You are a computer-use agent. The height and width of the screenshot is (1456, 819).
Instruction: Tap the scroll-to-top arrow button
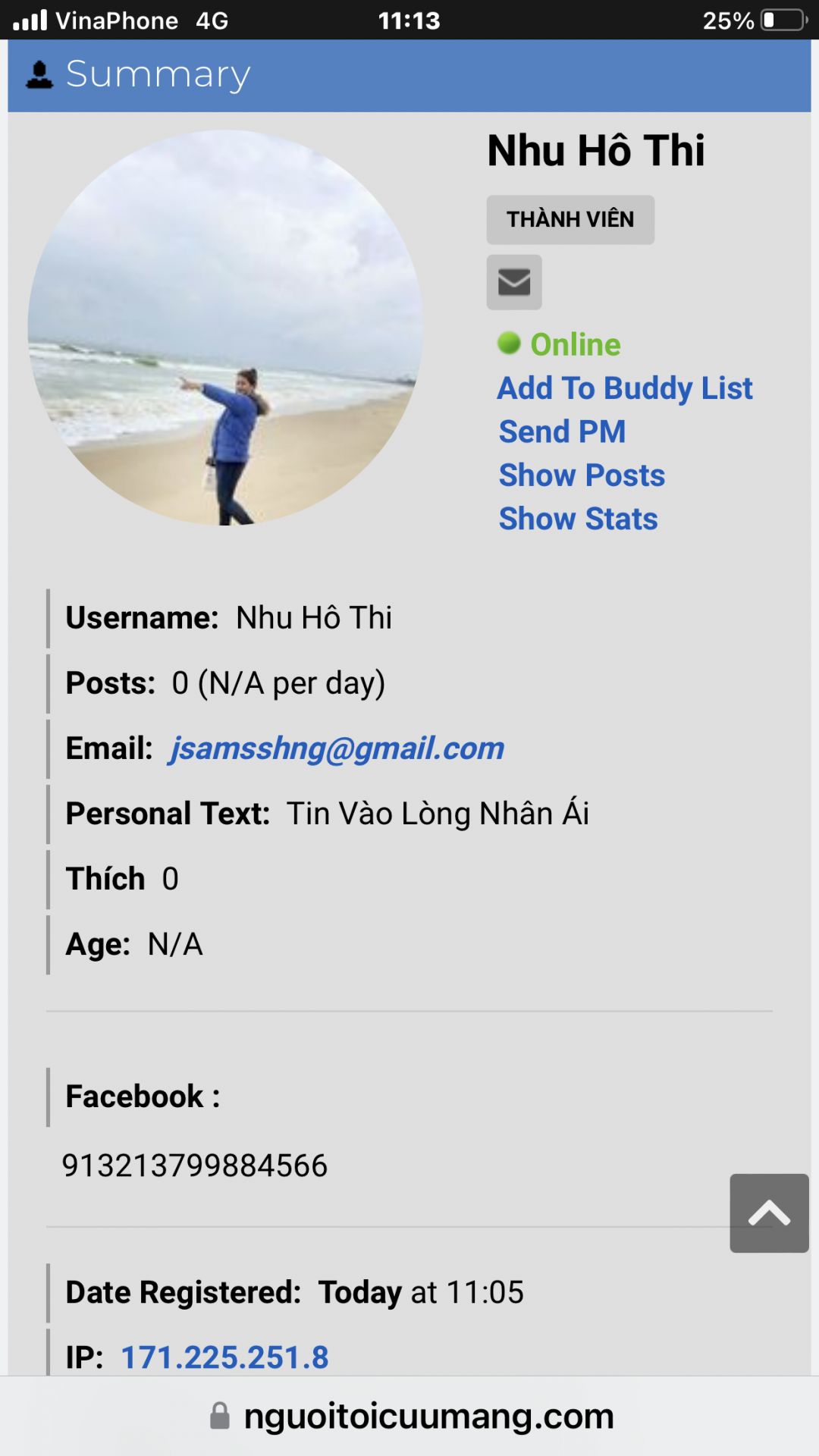pyautogui.click(x=769, y=1213)
